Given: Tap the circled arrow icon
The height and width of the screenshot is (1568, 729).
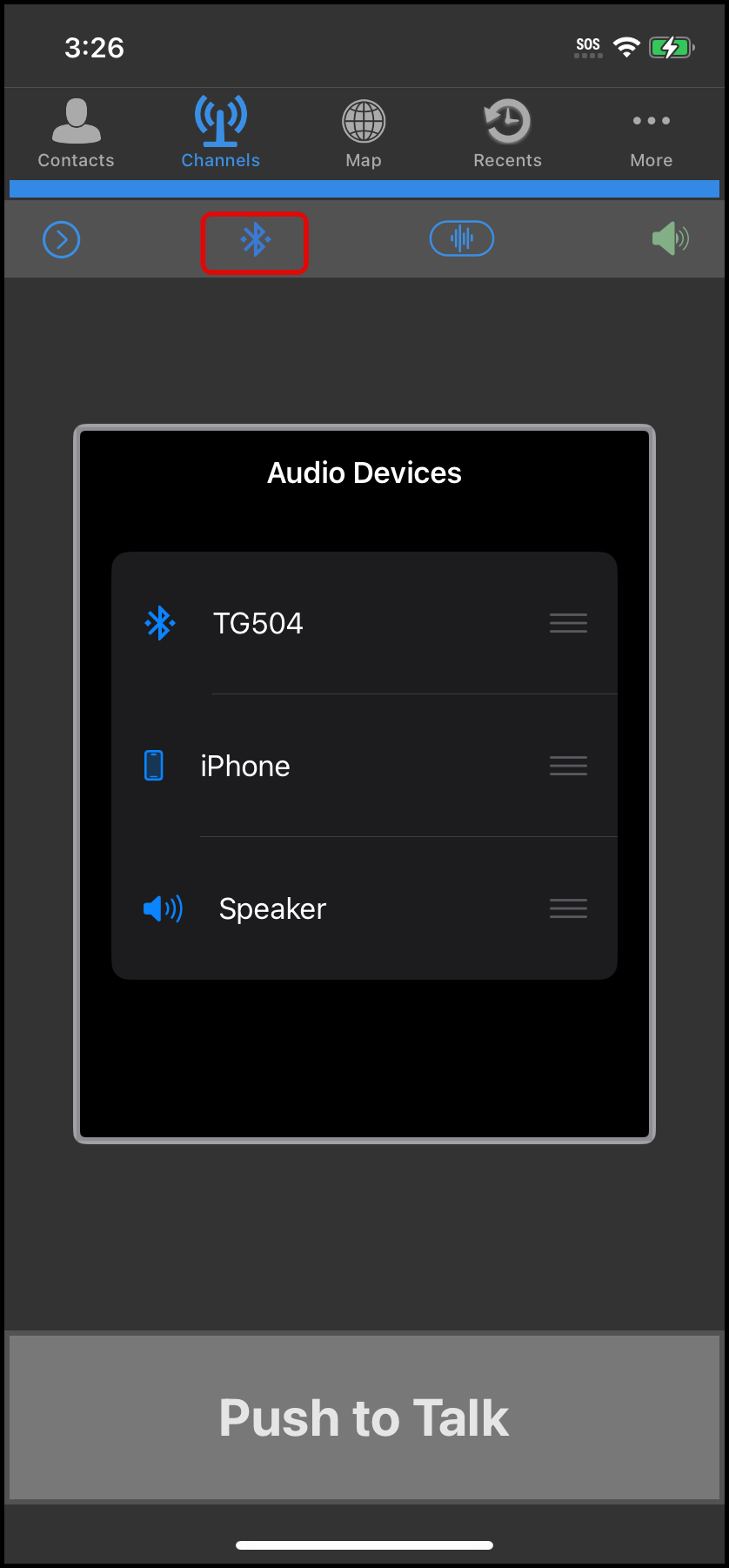Looking at the screenshot, I should 62,239.
